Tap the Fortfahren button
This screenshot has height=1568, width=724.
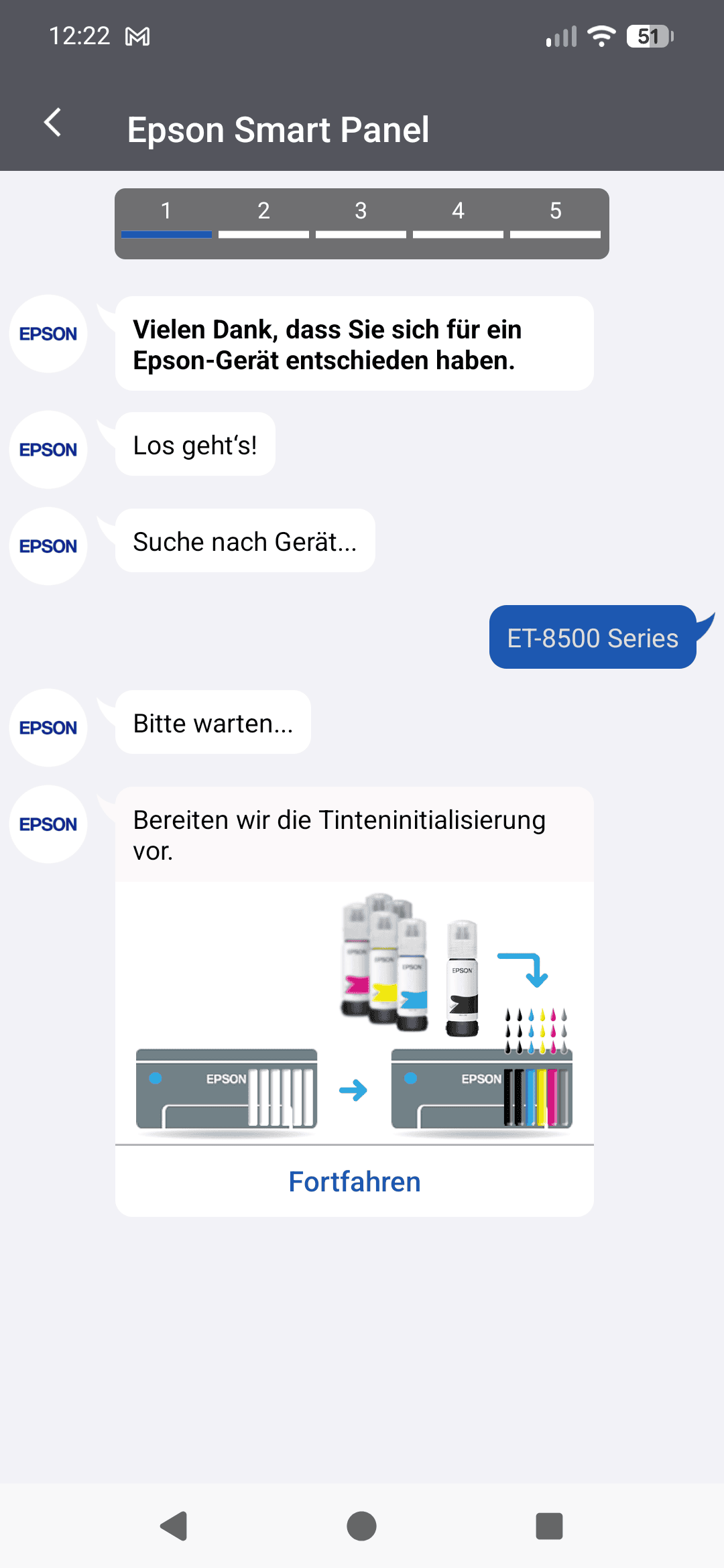point(354,1182)
